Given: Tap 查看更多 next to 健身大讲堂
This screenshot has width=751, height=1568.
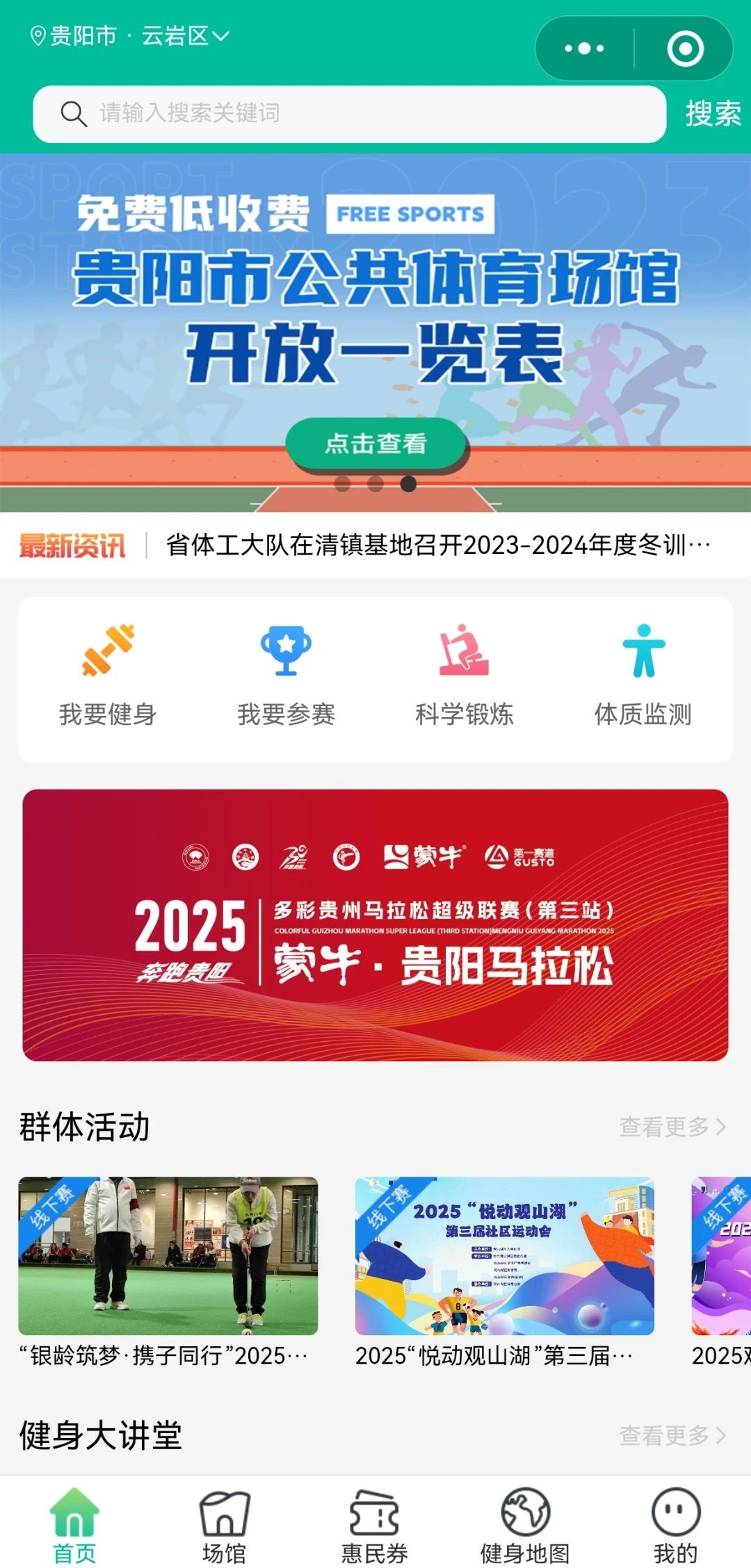Looking at the screenshot, I should pyautogui.click(x=672, y=1435).
